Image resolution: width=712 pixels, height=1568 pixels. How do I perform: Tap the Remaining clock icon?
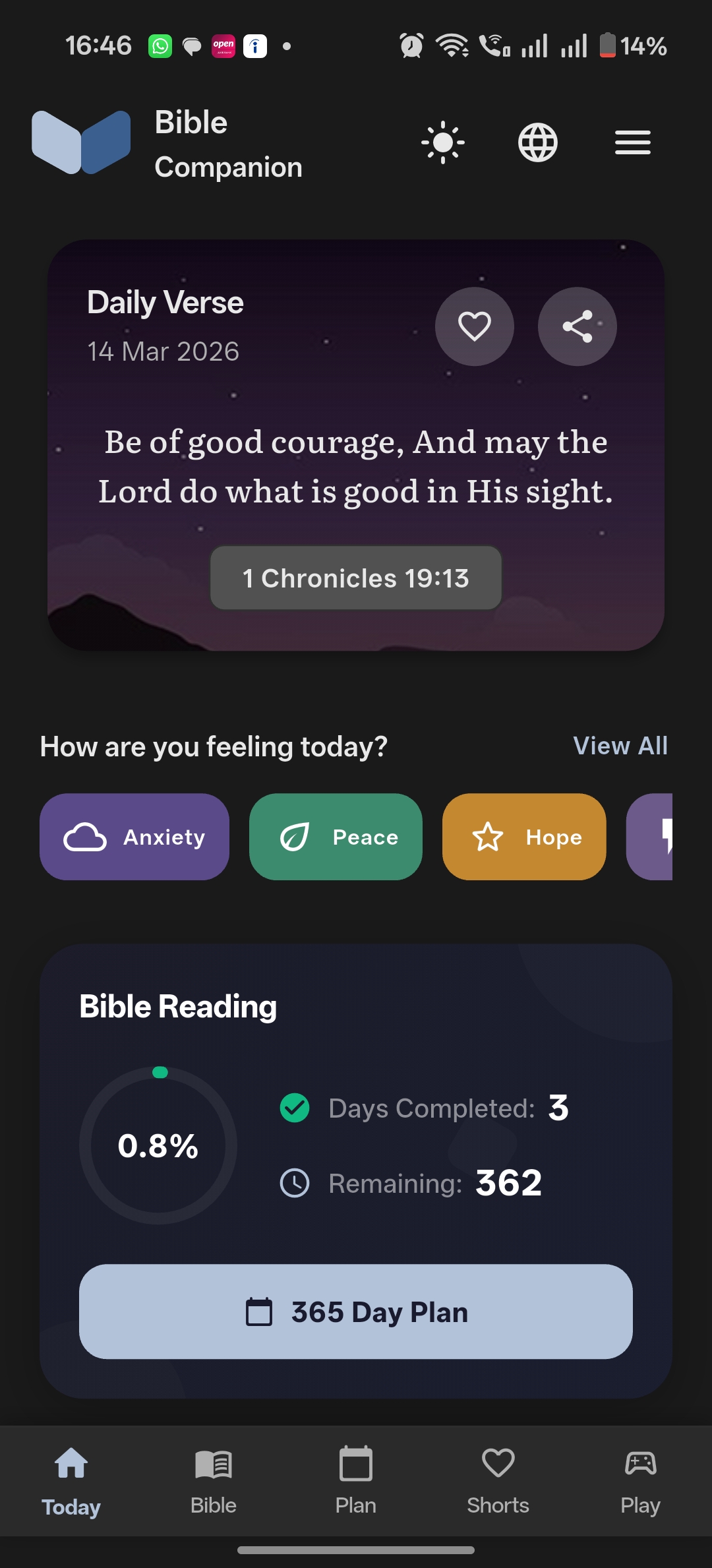coord(295,1182)
